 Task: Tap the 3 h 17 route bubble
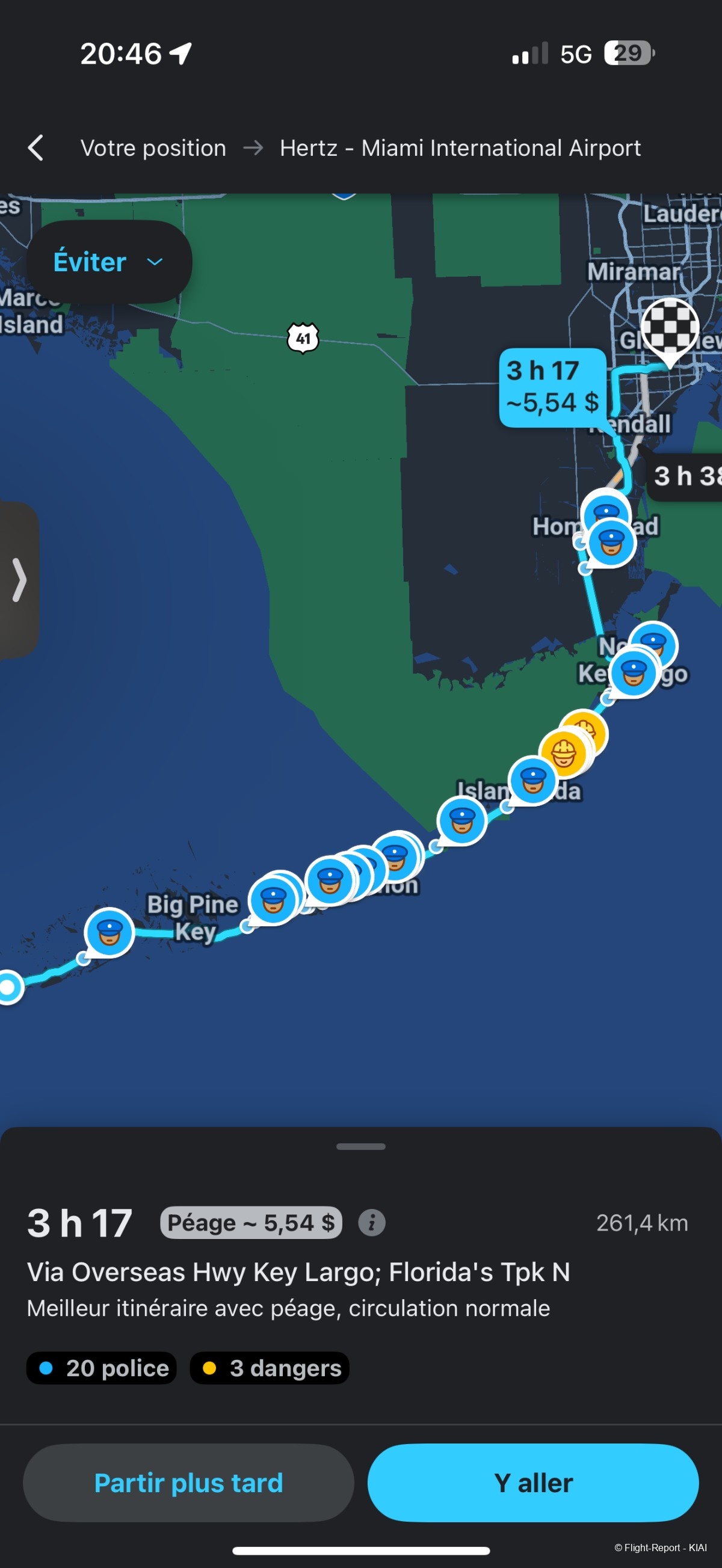[552, 387]
